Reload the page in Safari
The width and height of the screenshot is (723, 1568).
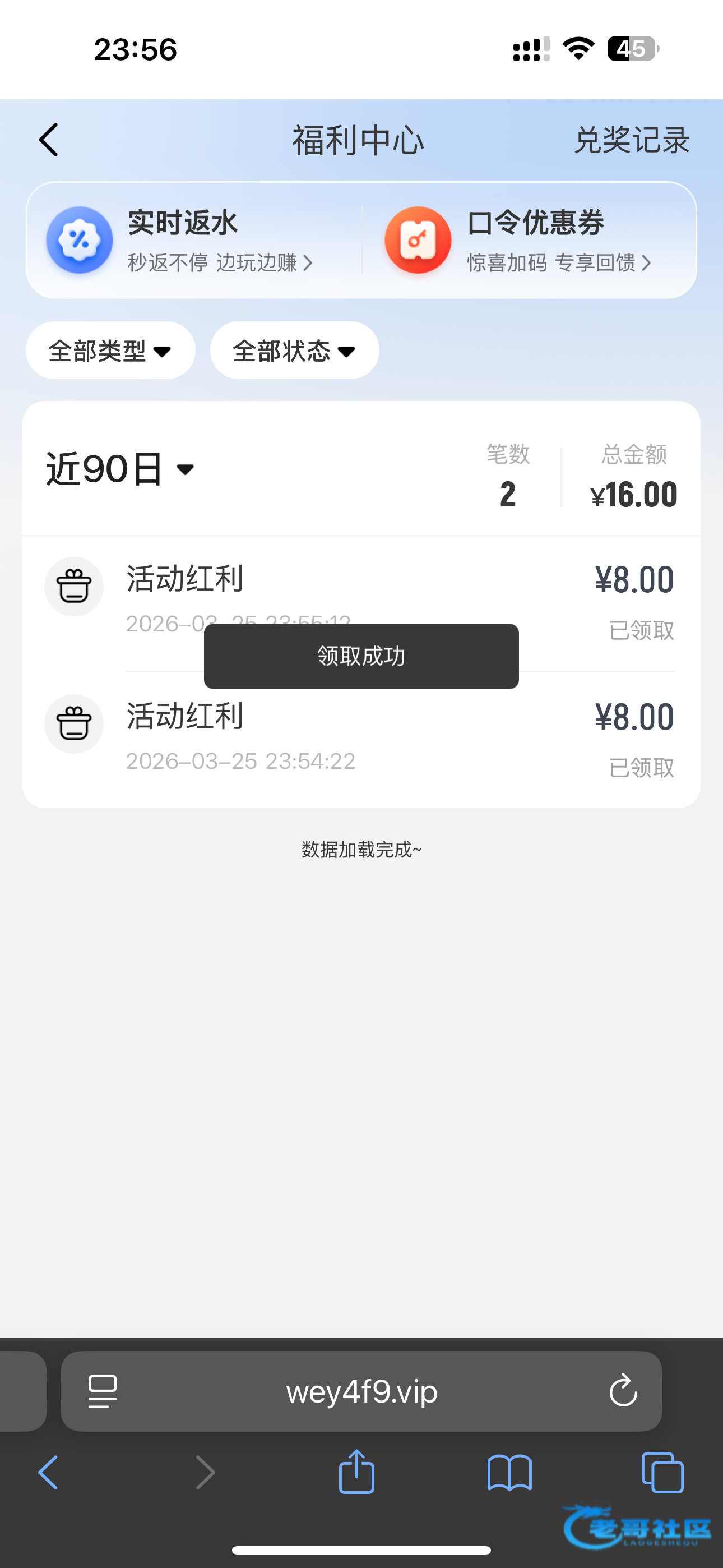tap(623, 1391)
